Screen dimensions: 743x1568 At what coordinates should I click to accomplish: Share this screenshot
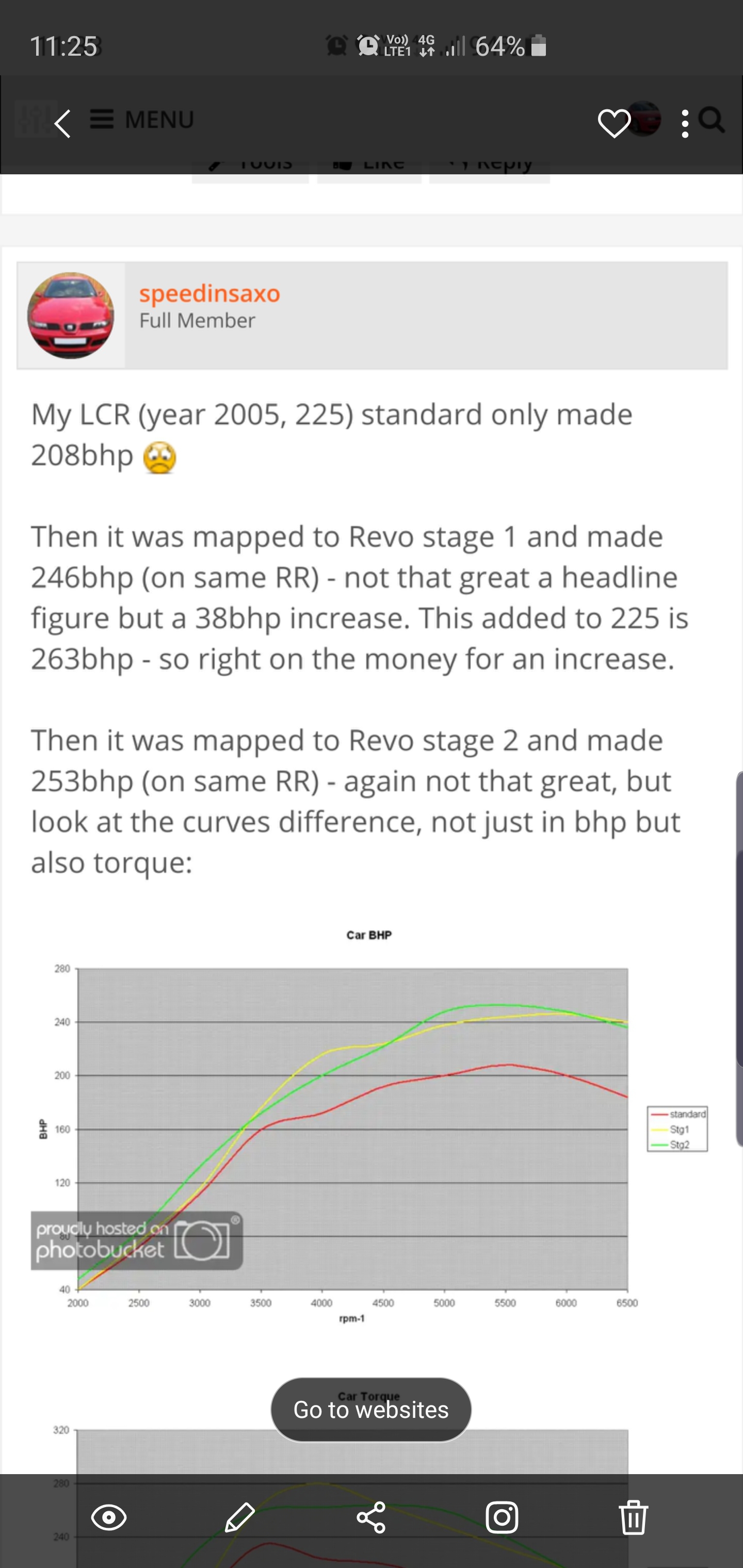point(371,1517)
